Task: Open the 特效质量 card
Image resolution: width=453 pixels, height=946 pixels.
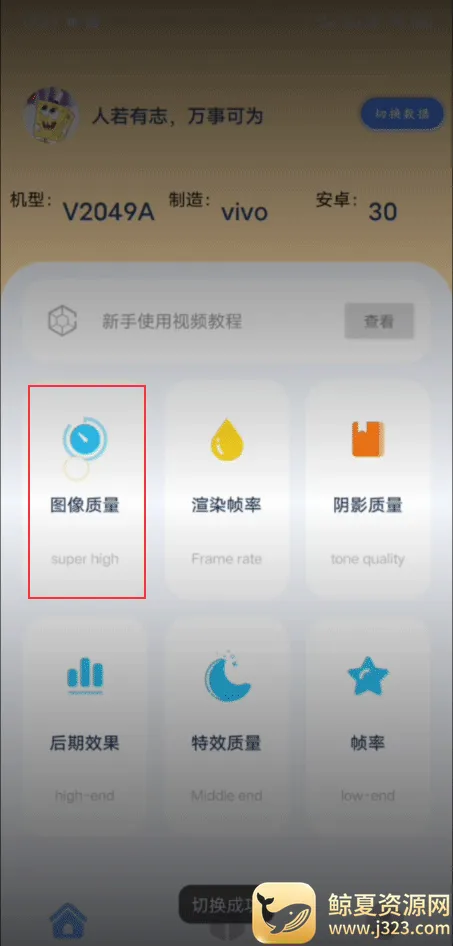Action: 227,724
